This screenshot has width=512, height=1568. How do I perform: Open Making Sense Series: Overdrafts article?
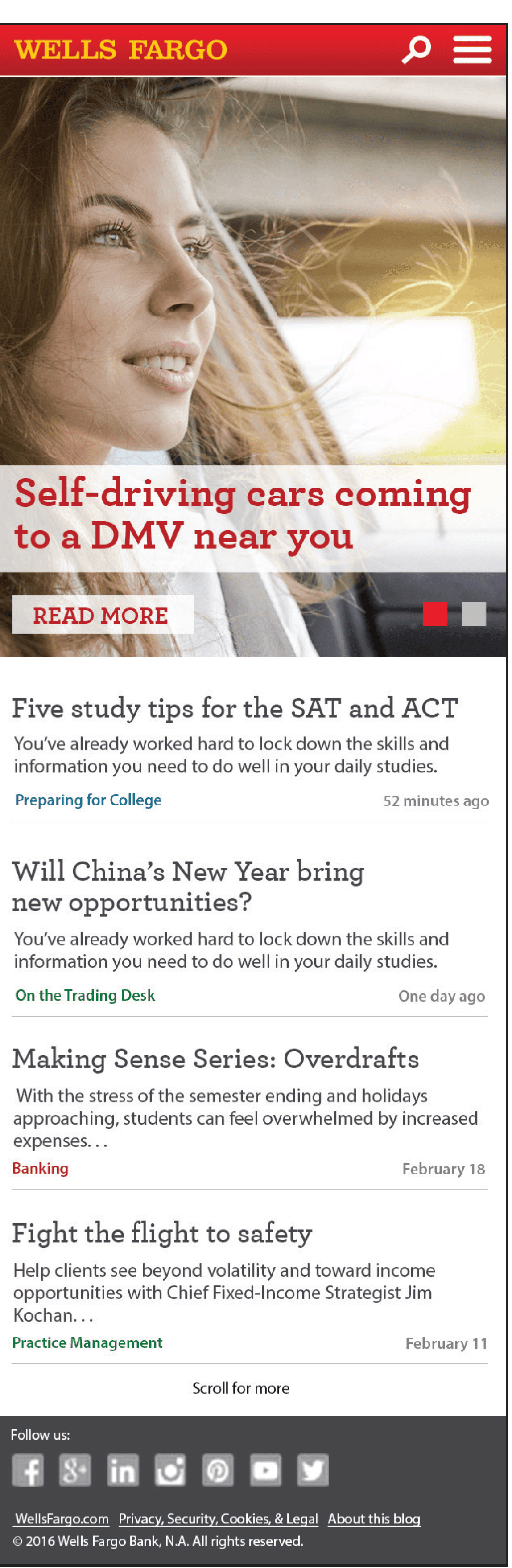tap(215, 1059)
